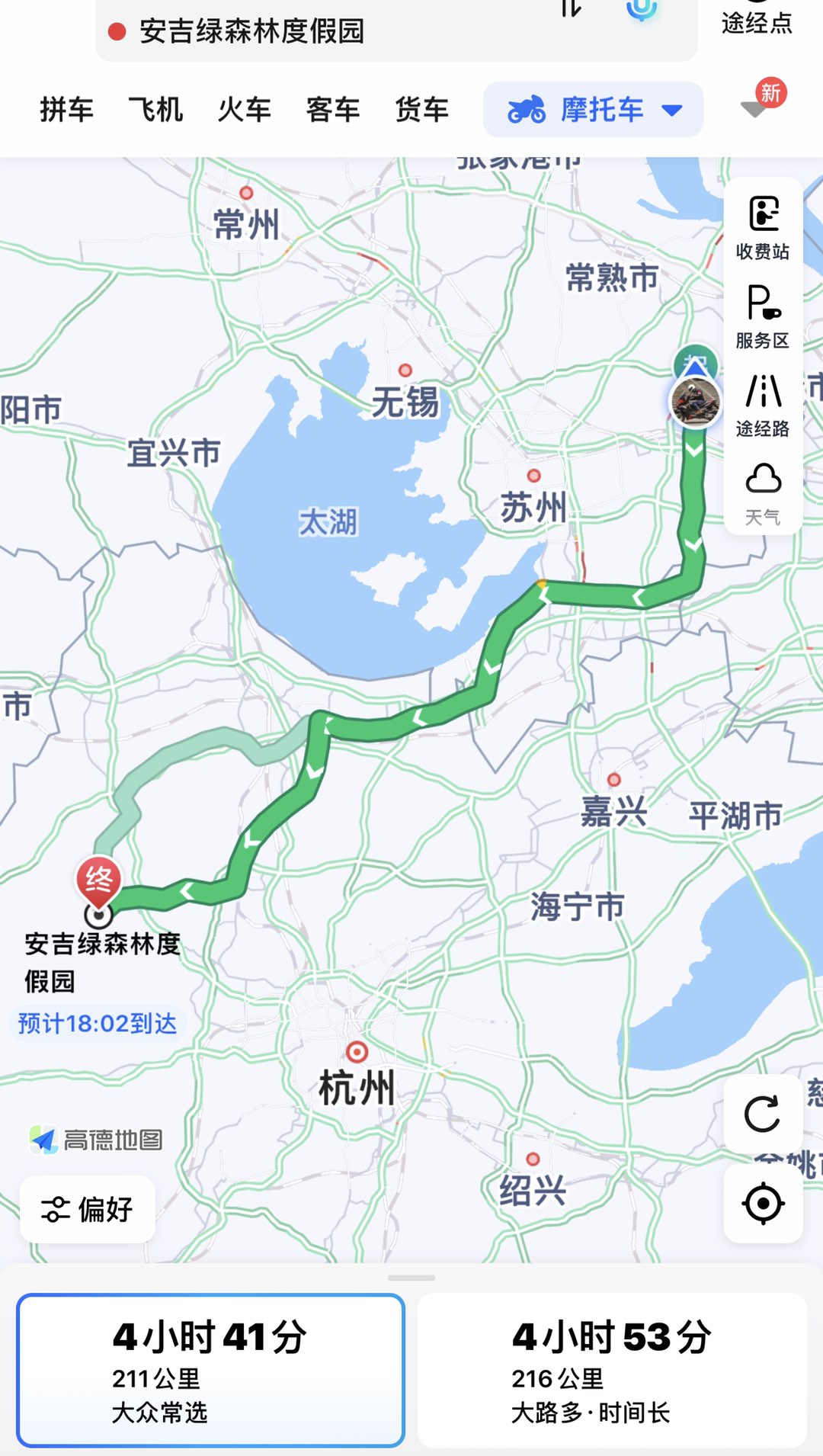Image resolution: width=823 pixels, height=1456 pixels.
Task: Add a waypoint via 途经点
Action: 756,21
